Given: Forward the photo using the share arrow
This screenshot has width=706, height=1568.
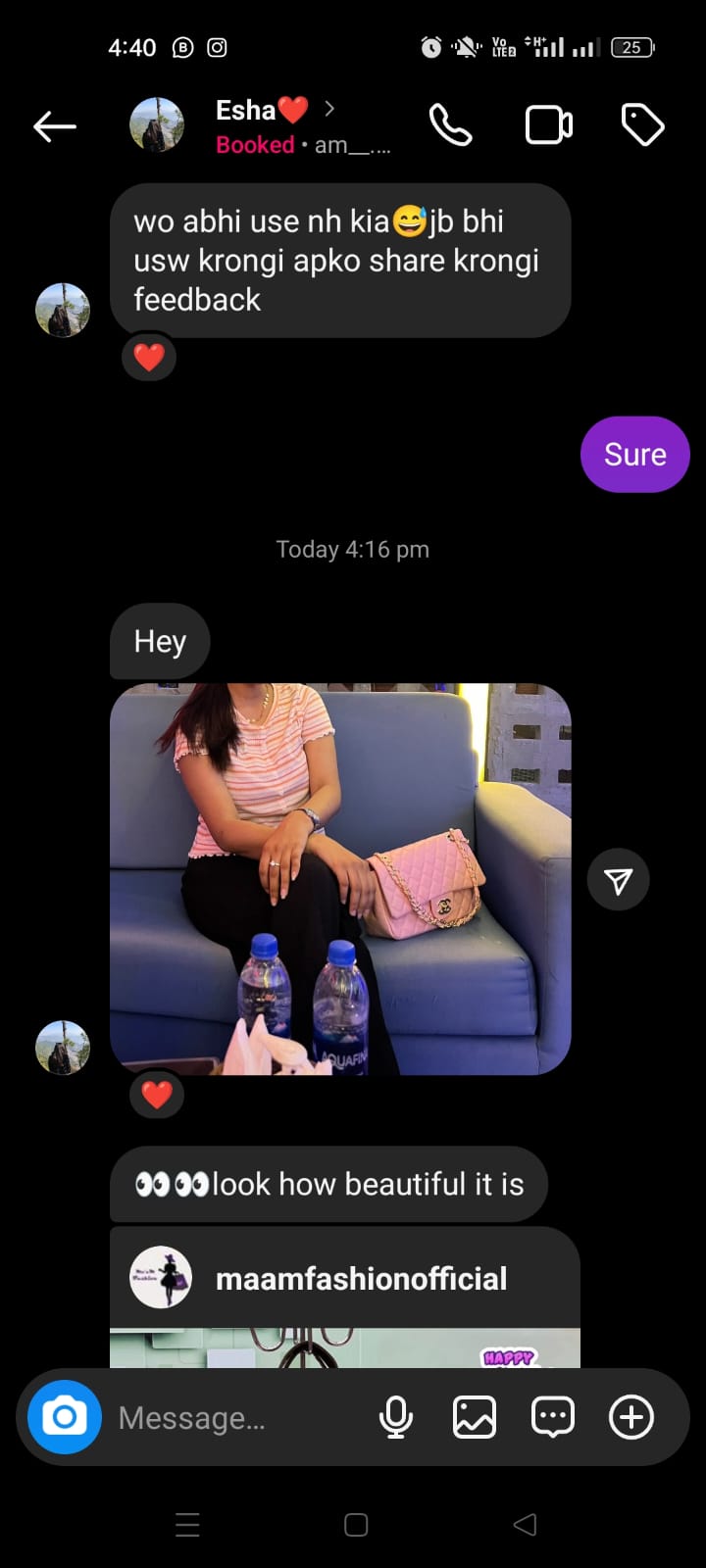Looking at the screenshot, I should click(618, 879).
